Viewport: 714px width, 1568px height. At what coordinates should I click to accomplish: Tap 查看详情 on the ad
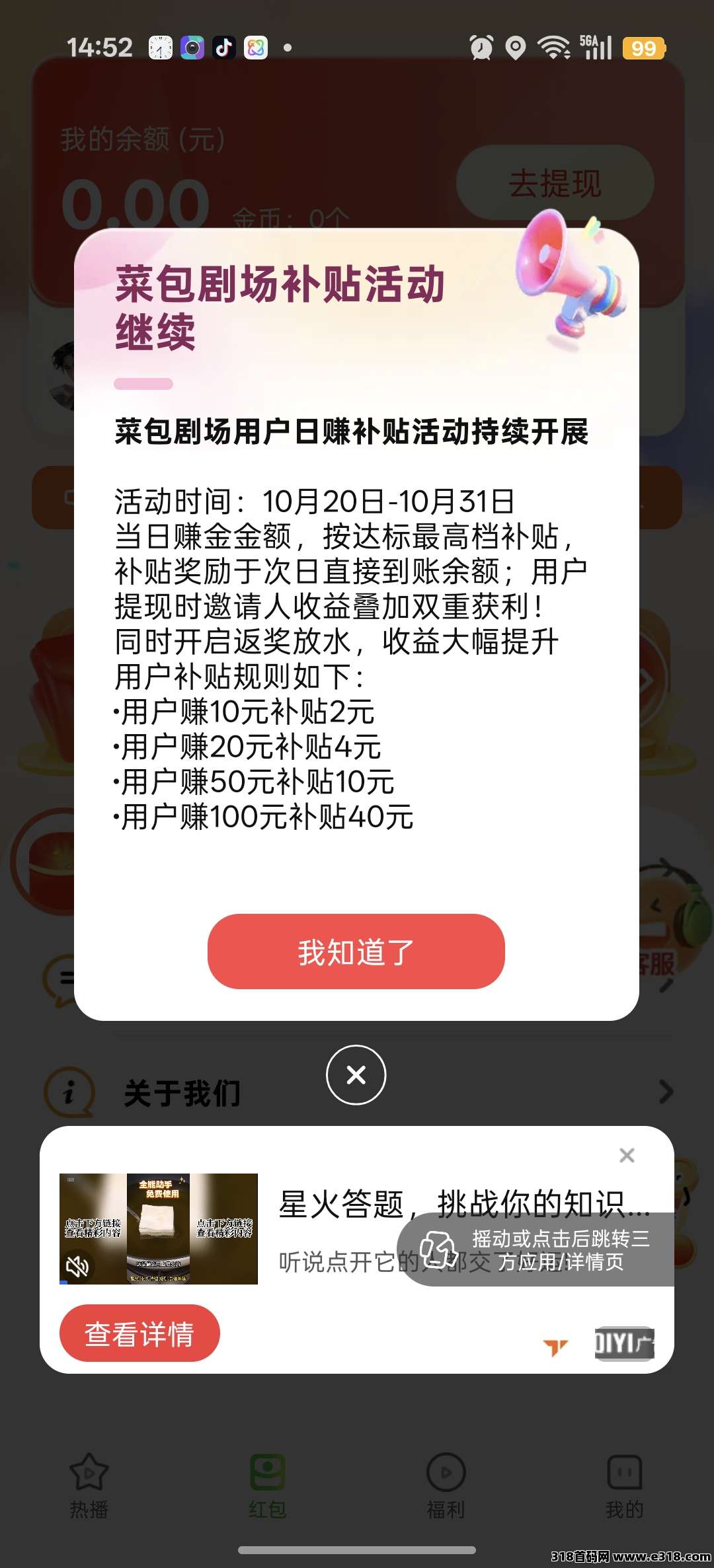(x=139, y=1333)
